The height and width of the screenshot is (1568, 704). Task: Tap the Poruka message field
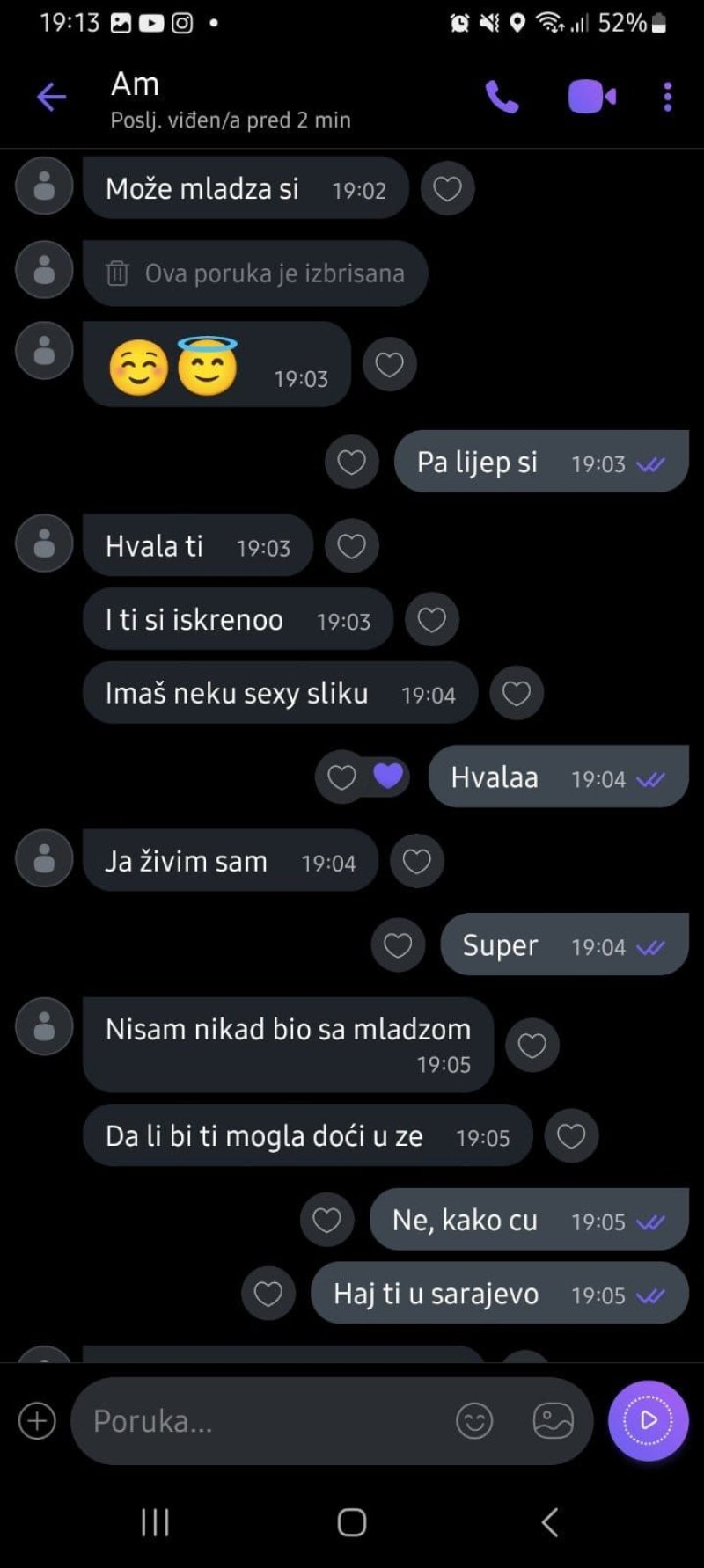264,1421
